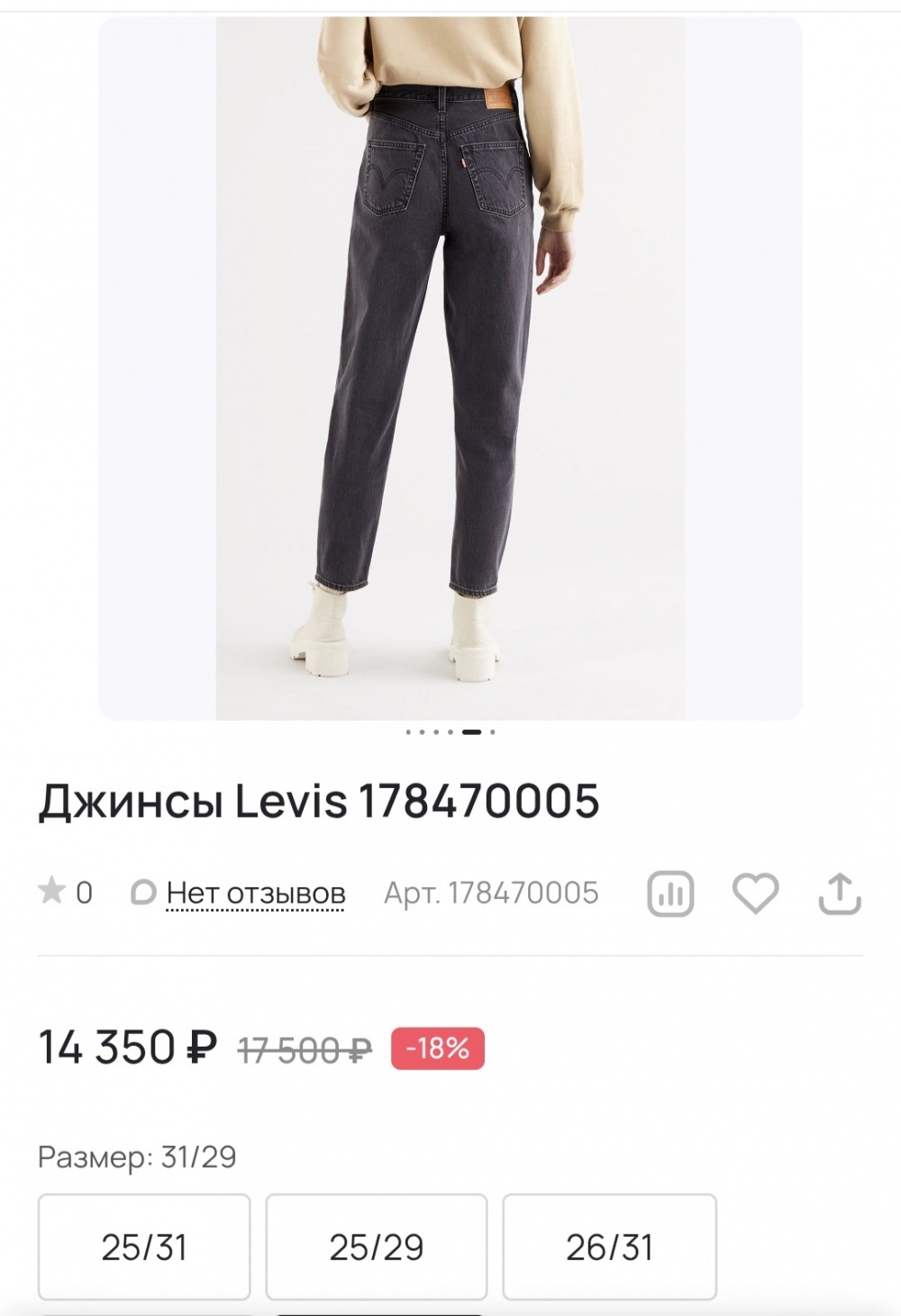Image resolution: width=901 pixels, height=1316 pixels.
Task: Open sharing options via share icon
Action: point(840,893)
